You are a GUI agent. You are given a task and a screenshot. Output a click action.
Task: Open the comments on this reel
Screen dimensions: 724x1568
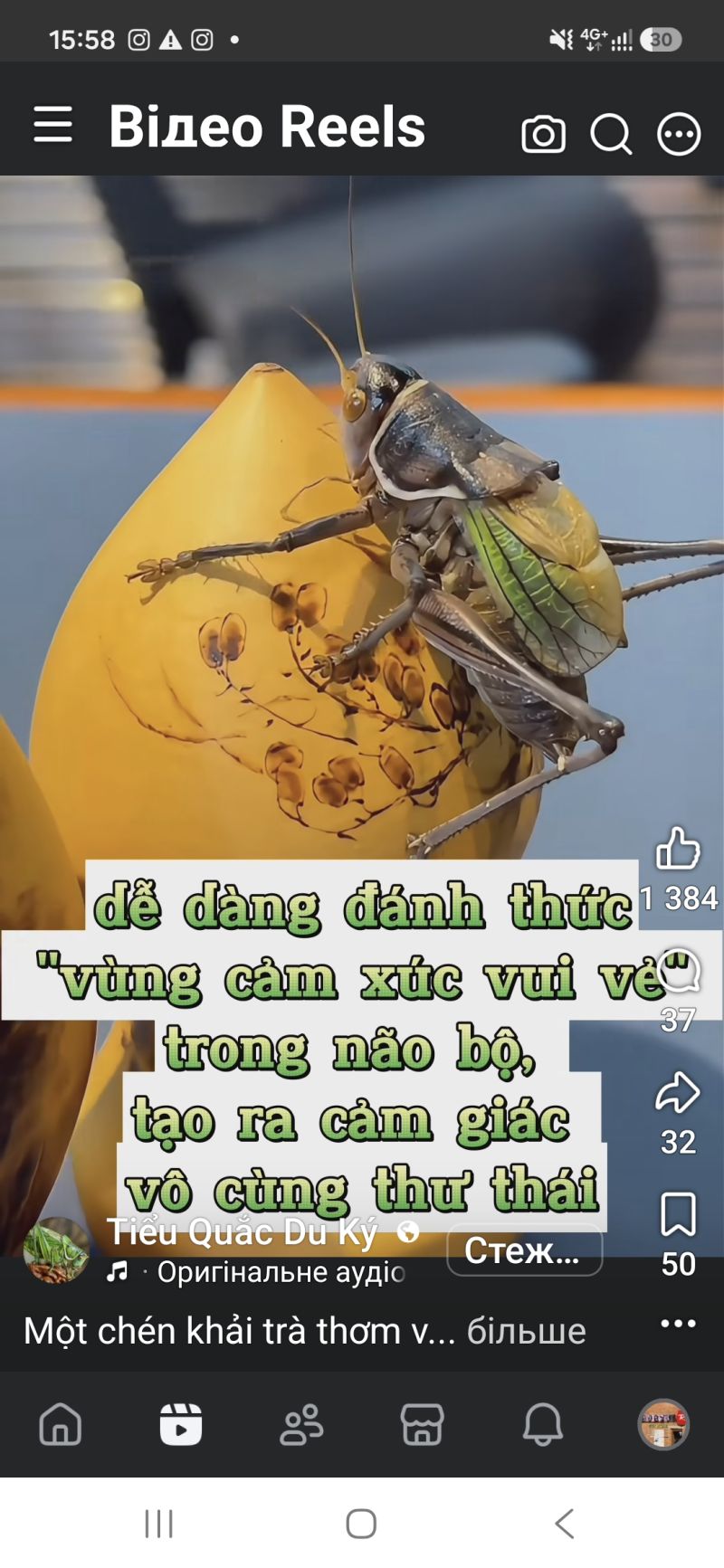(678, 971)
